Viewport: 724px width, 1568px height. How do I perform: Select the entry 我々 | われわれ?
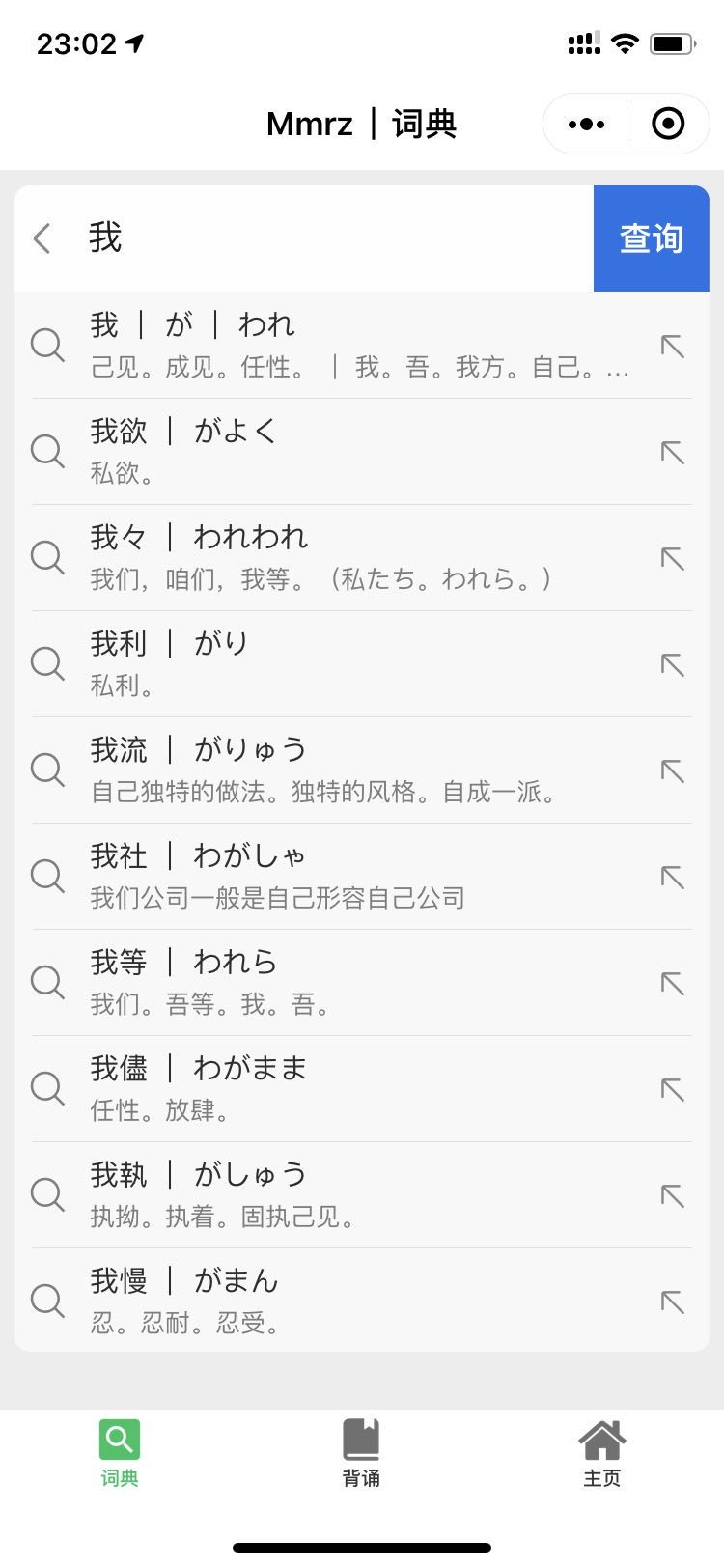click(x=357, y=557)
